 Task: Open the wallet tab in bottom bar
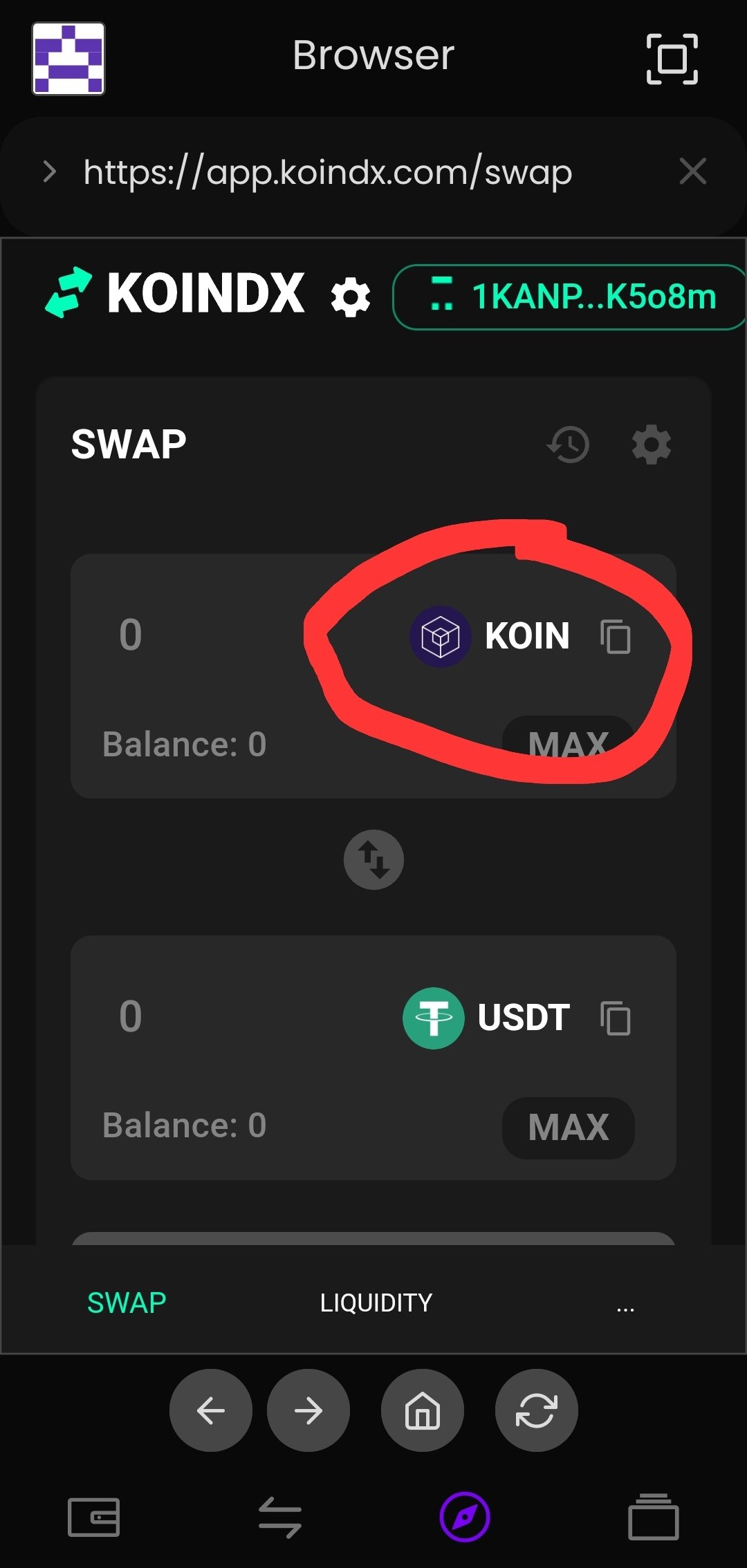[x=93, y=1517]
